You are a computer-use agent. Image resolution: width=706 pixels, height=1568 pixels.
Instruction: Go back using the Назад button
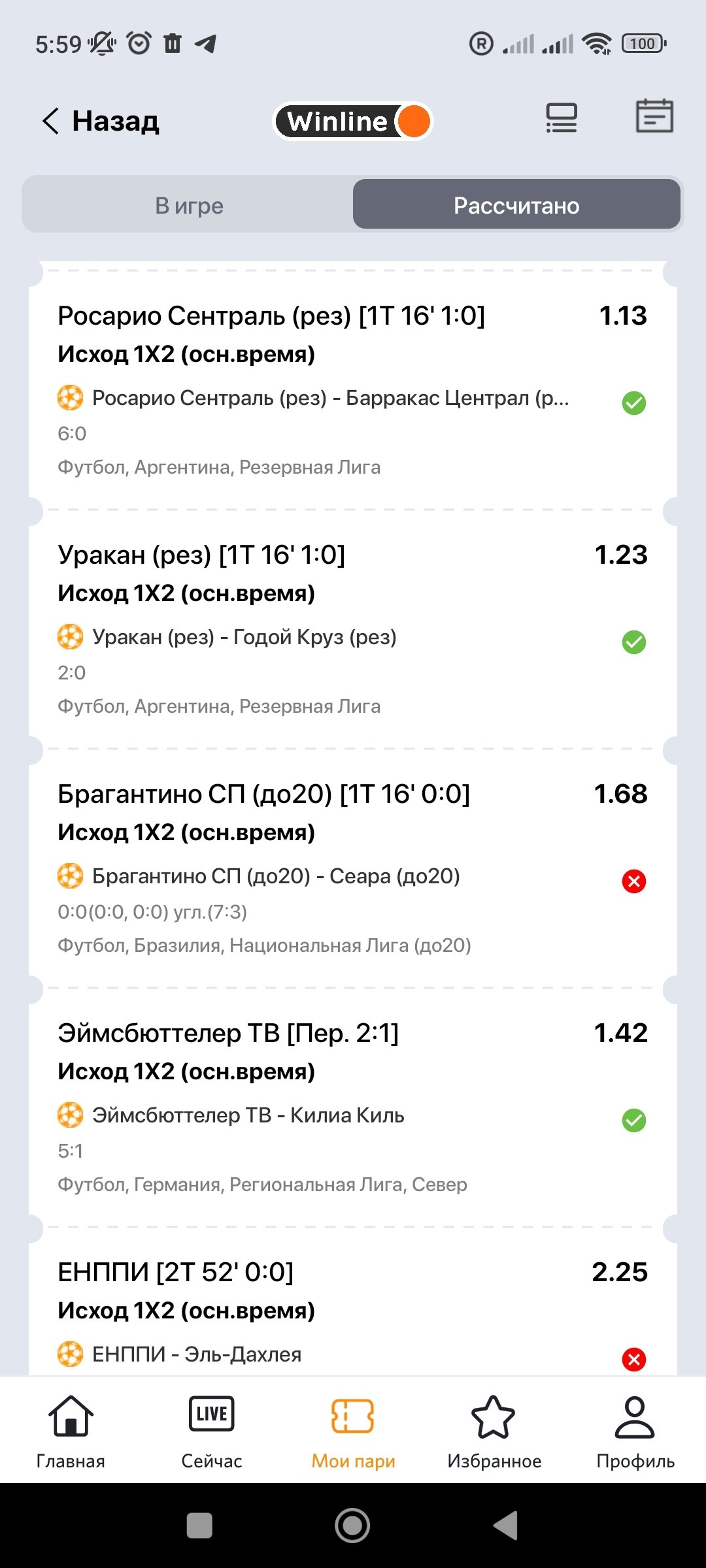click(101, 122)
